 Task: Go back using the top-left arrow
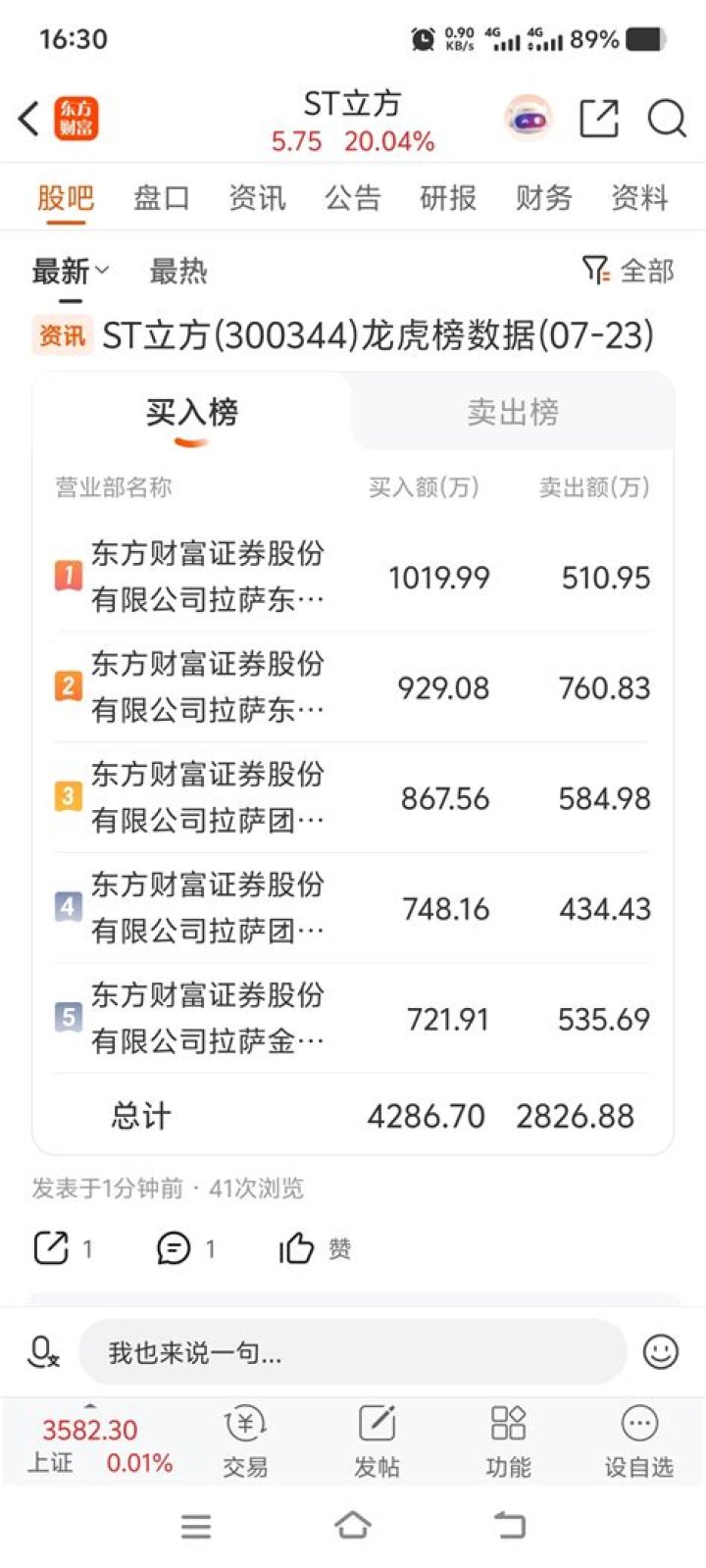pyautogui.click(x=29, y=119)
